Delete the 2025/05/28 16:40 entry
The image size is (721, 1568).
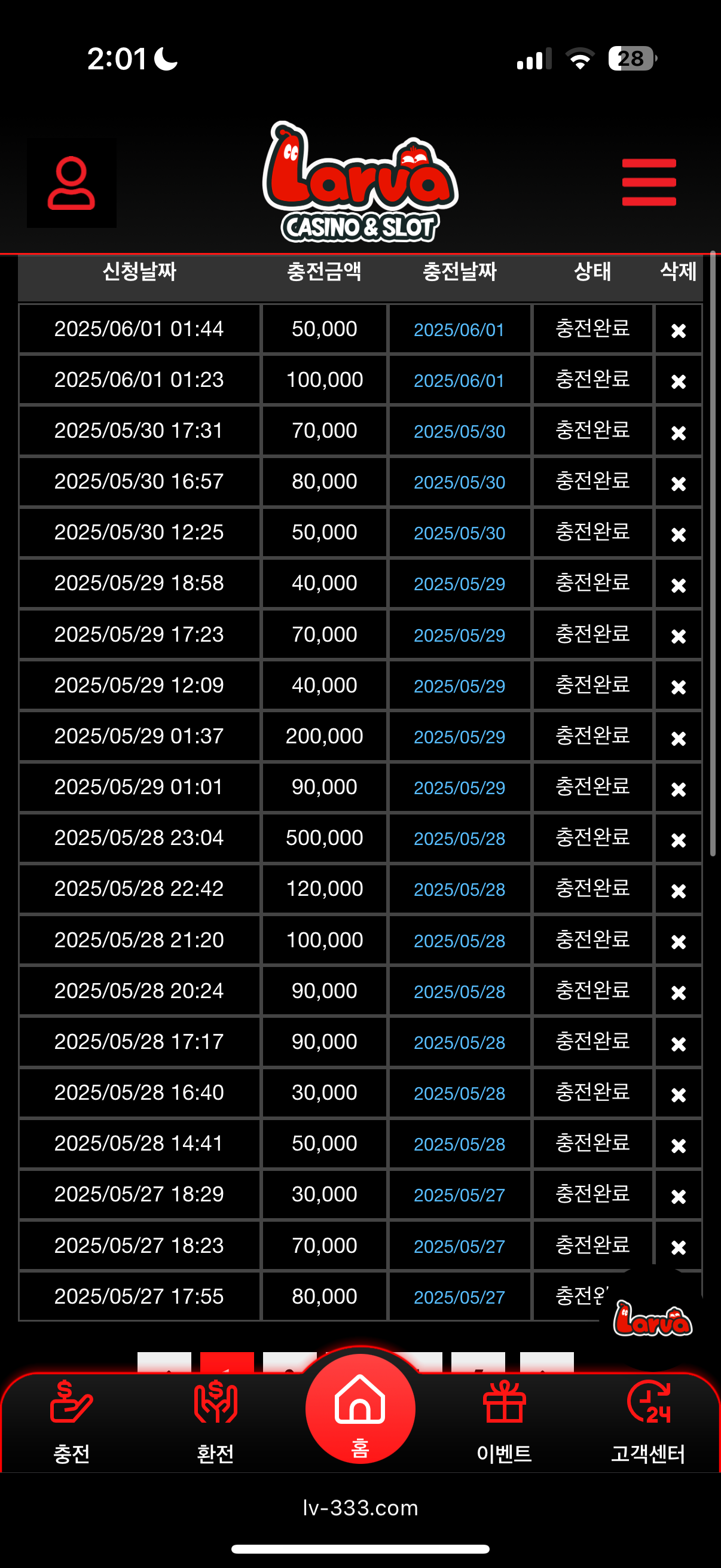click(679, 1095)
